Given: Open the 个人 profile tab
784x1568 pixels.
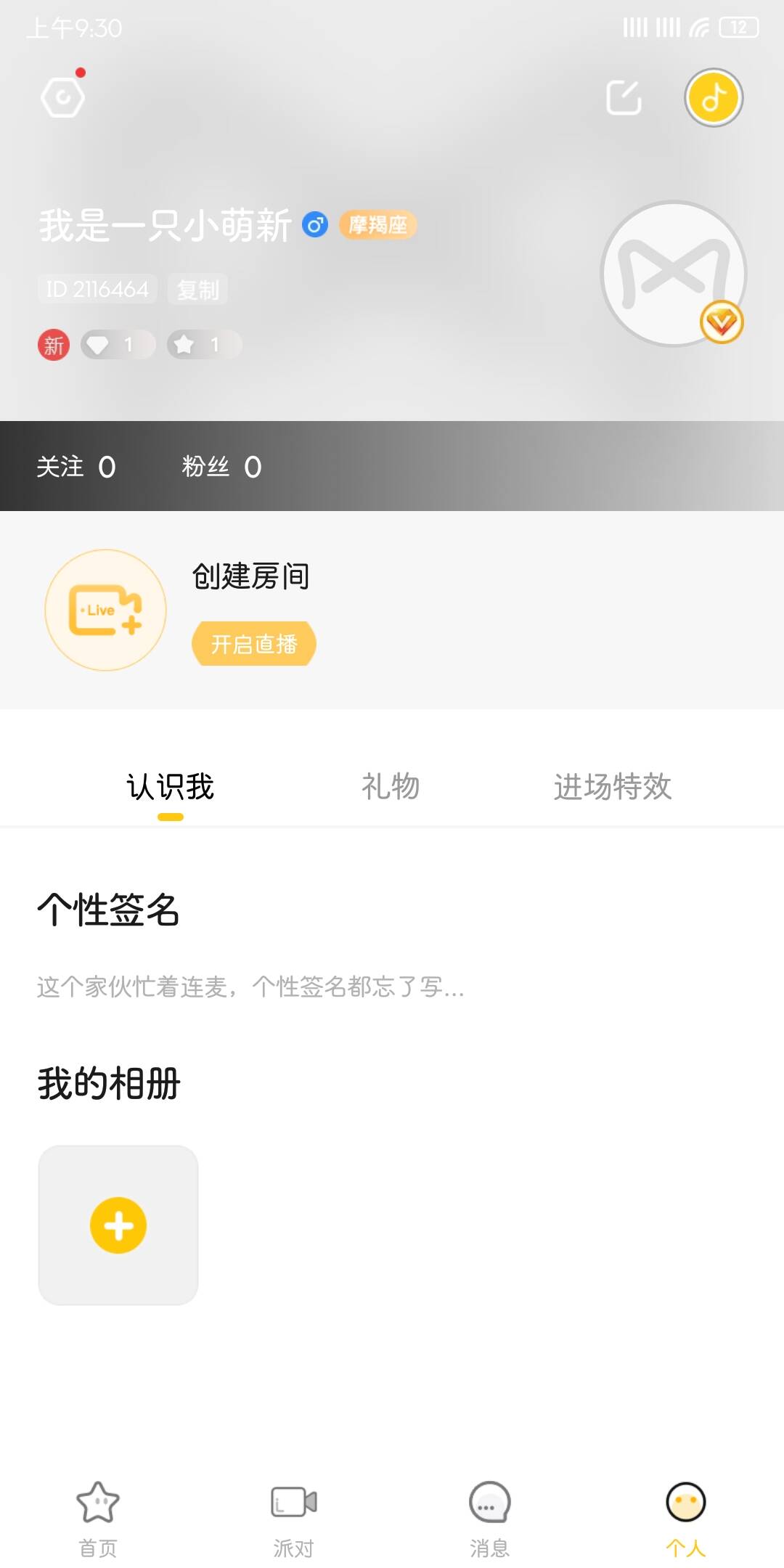Looking at the screenshot, I should click(x=686, y=1519).
